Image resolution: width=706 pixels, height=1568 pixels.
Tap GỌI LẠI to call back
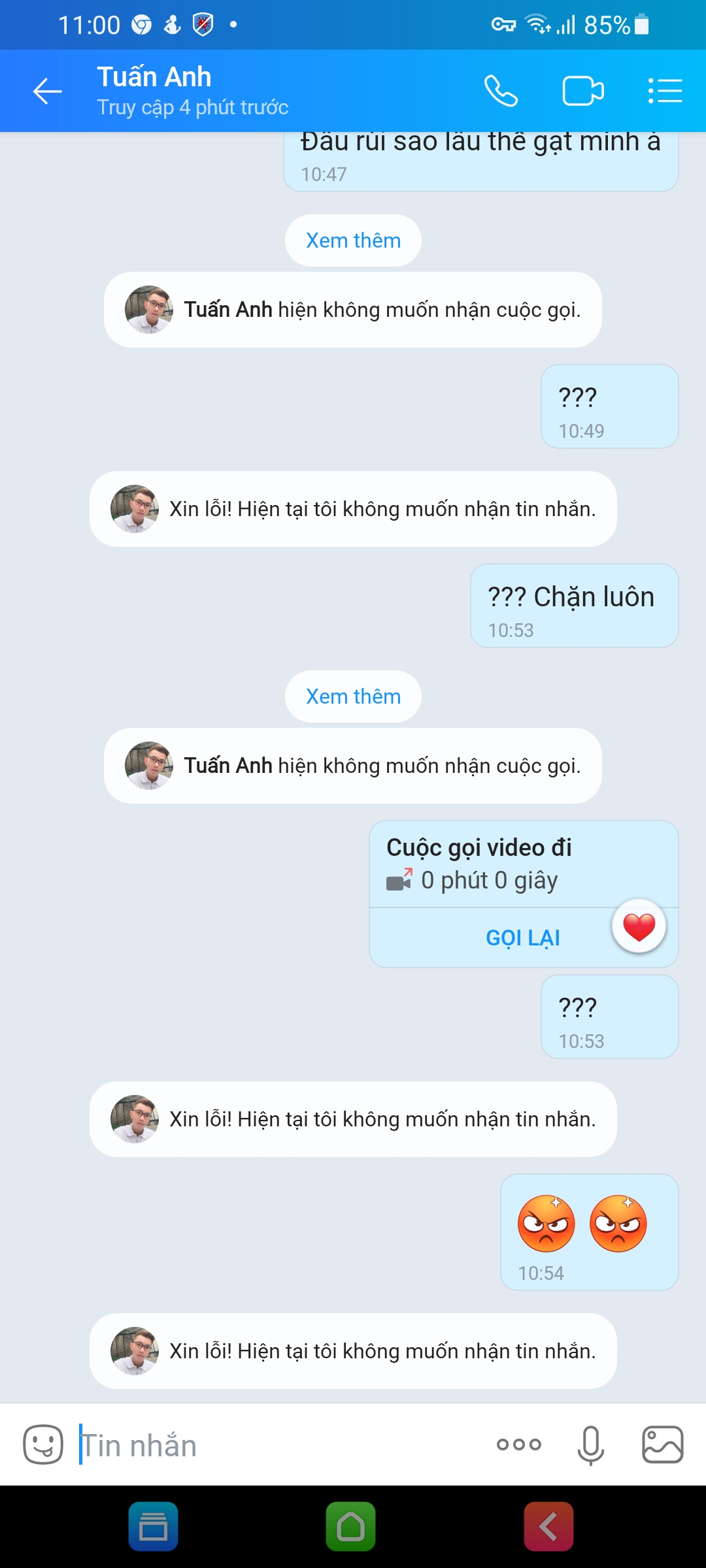522,938
